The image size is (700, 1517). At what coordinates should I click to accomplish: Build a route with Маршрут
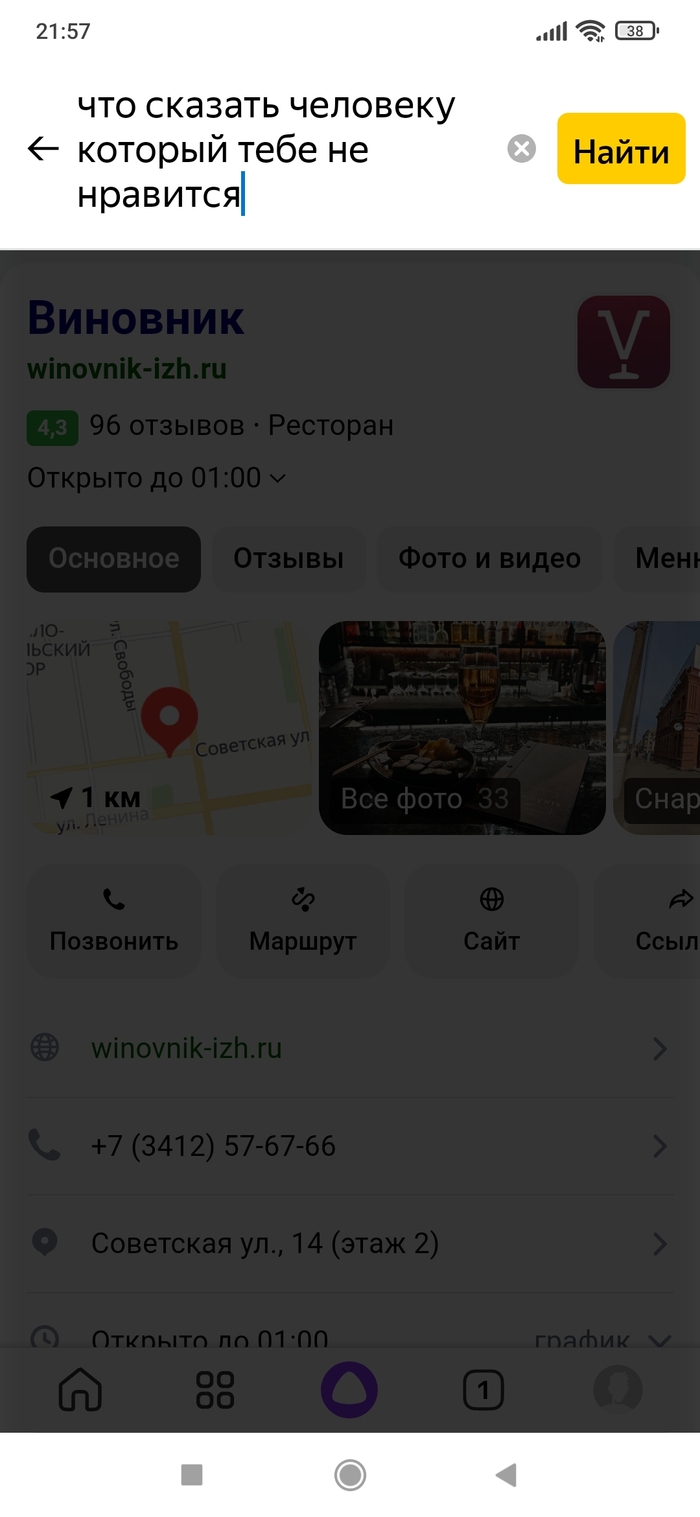[303, 920]
